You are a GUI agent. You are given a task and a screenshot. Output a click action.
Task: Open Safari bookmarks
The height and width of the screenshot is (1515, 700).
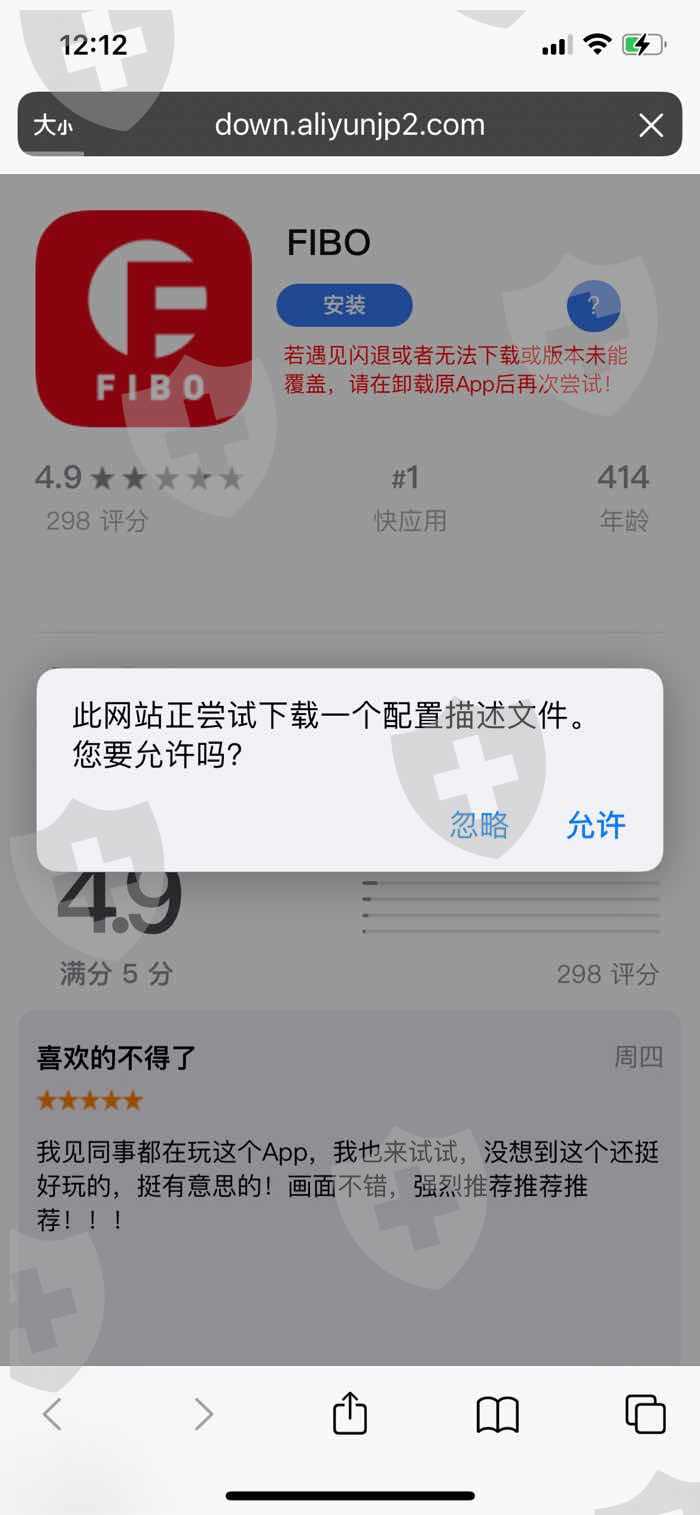[x=497, y=1415]
